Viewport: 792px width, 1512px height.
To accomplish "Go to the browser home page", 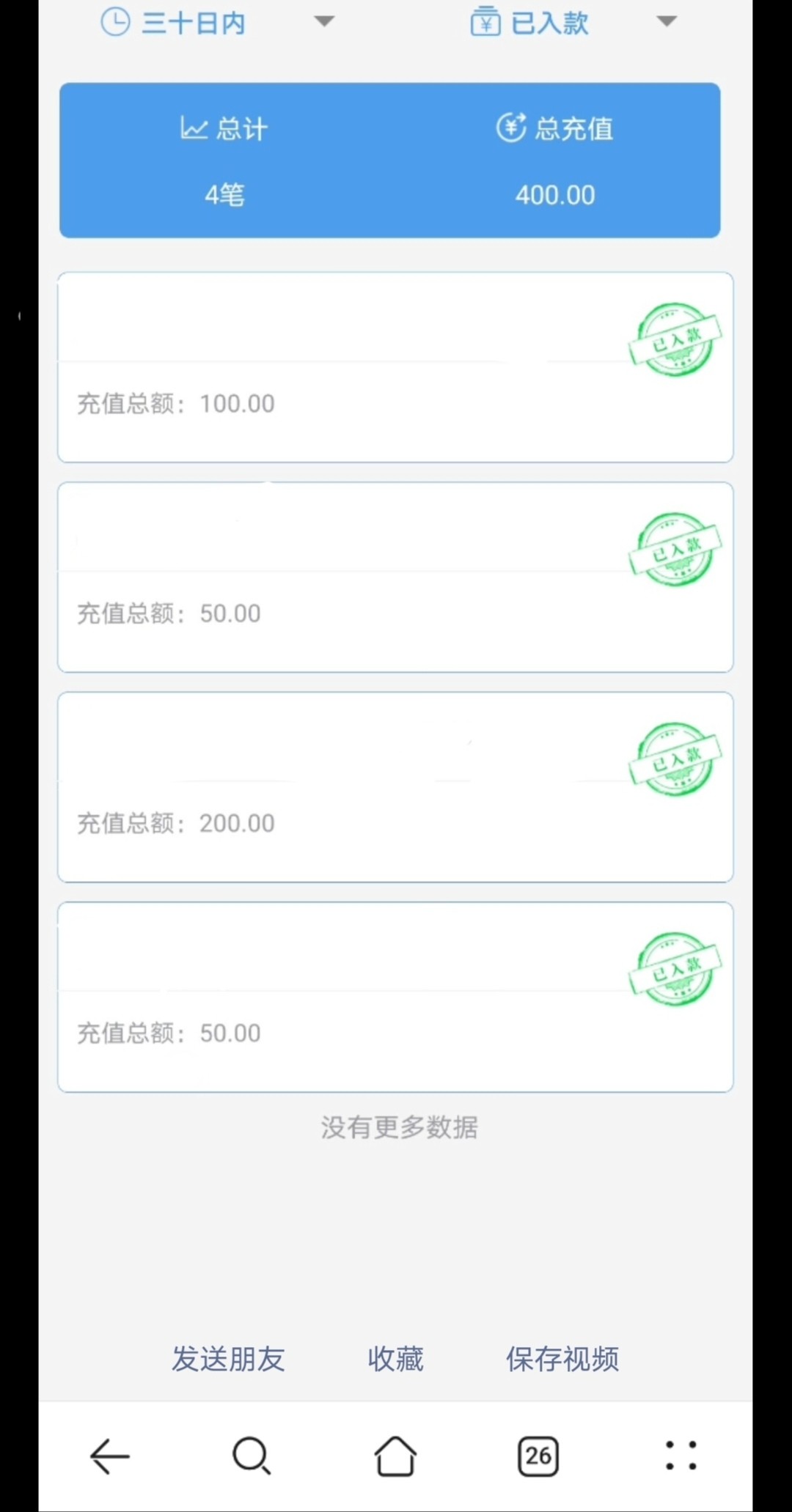I will tap(395, 1456).
